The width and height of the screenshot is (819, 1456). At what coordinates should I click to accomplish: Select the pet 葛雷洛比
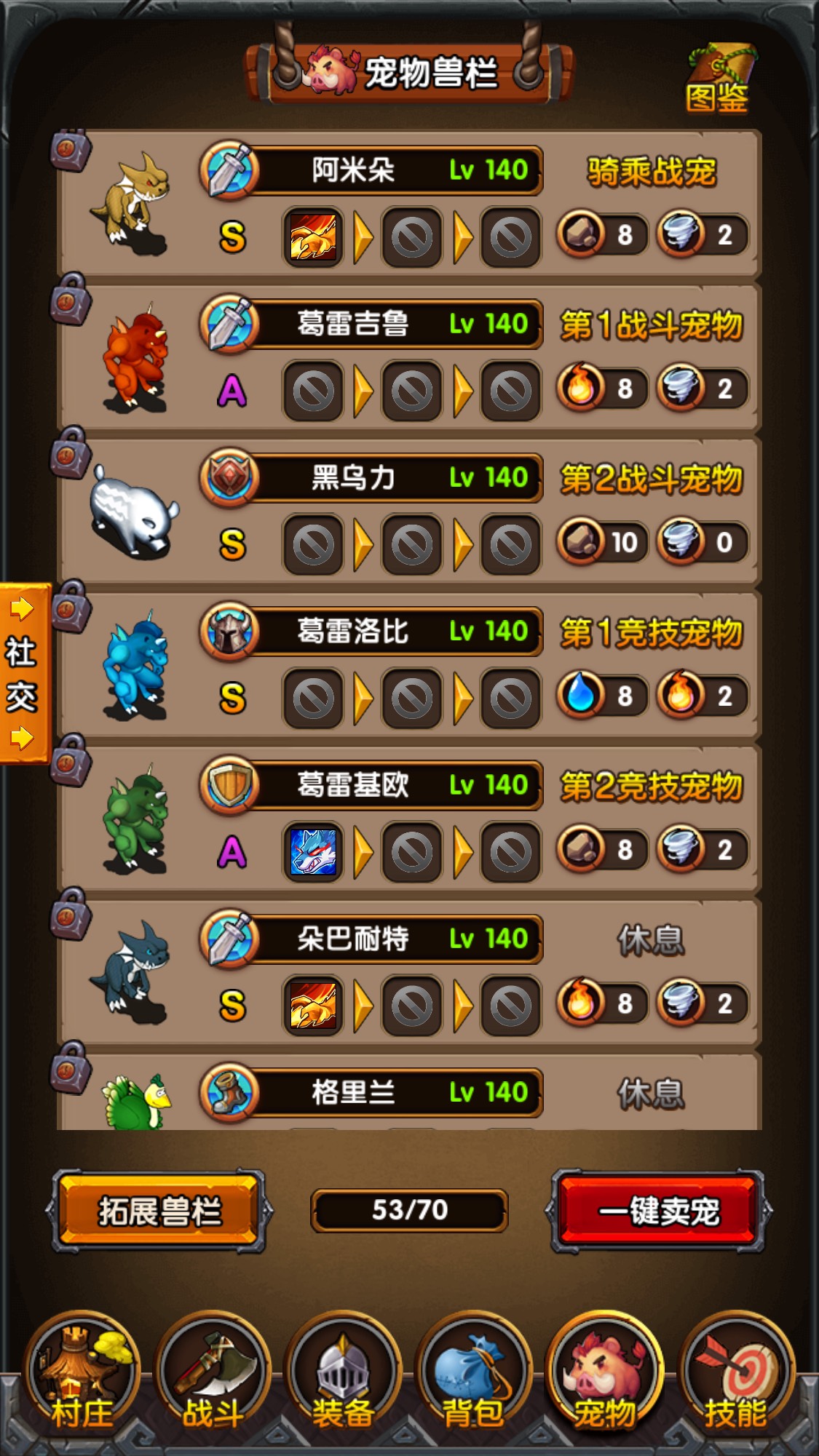pyautogui.click(x=393, y=632)
